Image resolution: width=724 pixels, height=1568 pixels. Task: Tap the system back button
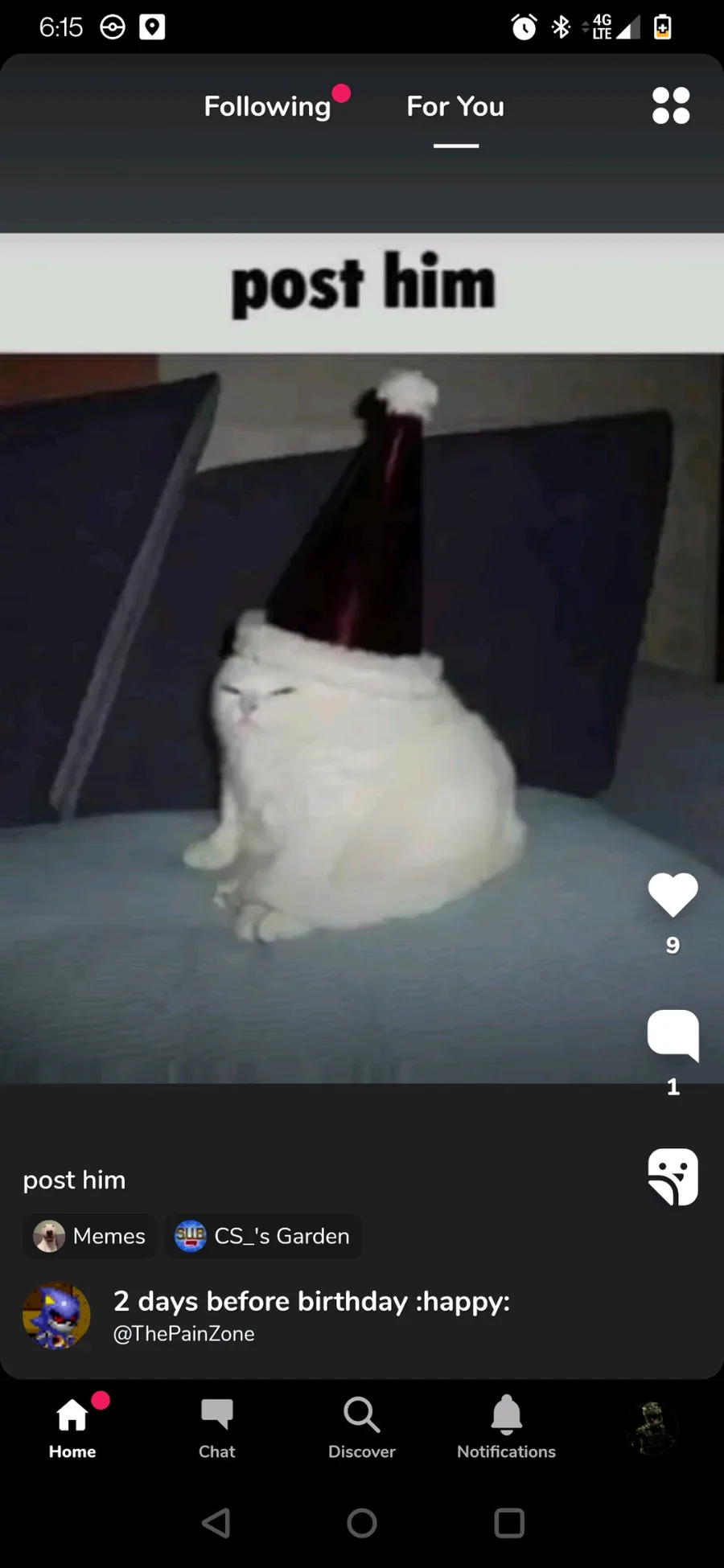(216, 1522)
